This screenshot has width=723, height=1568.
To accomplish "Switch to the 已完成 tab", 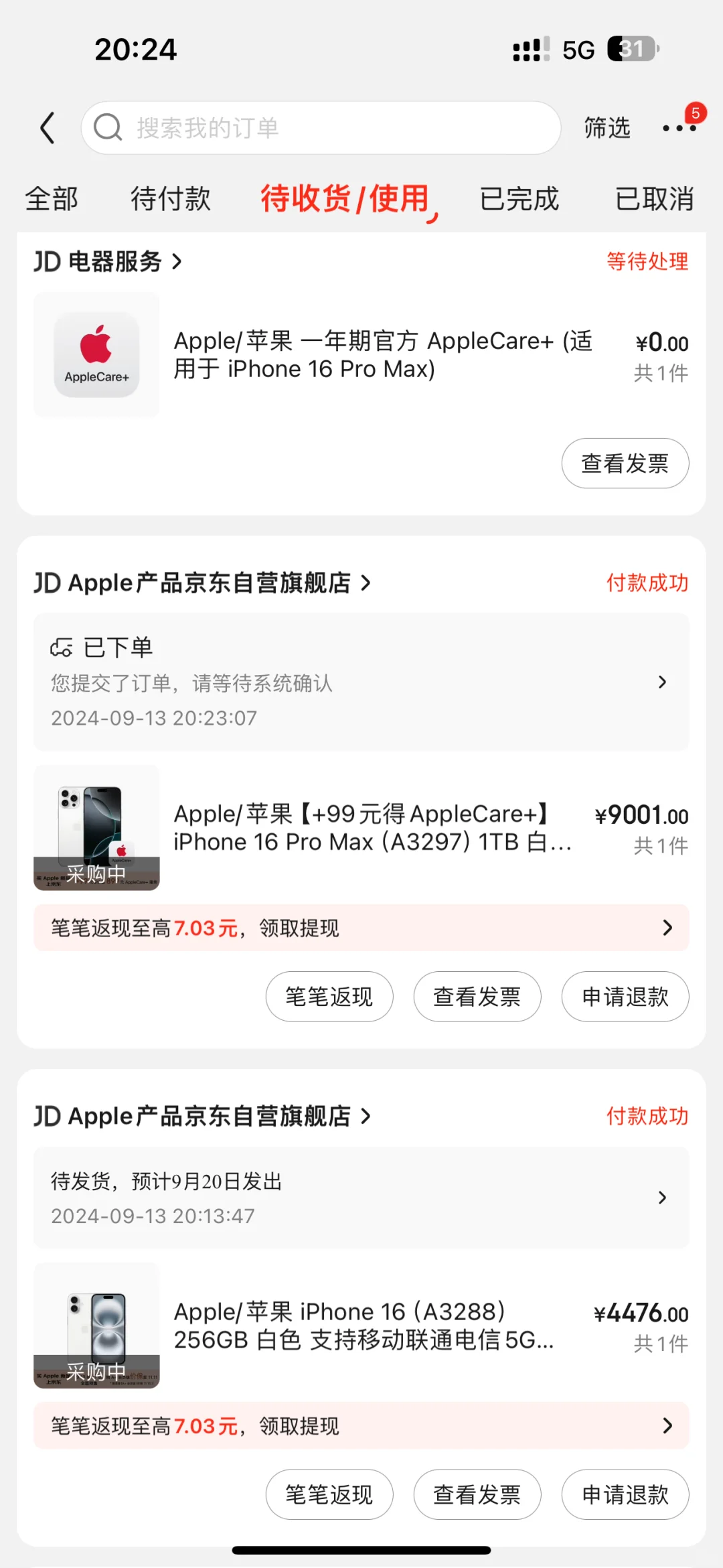I will point(519,199).
